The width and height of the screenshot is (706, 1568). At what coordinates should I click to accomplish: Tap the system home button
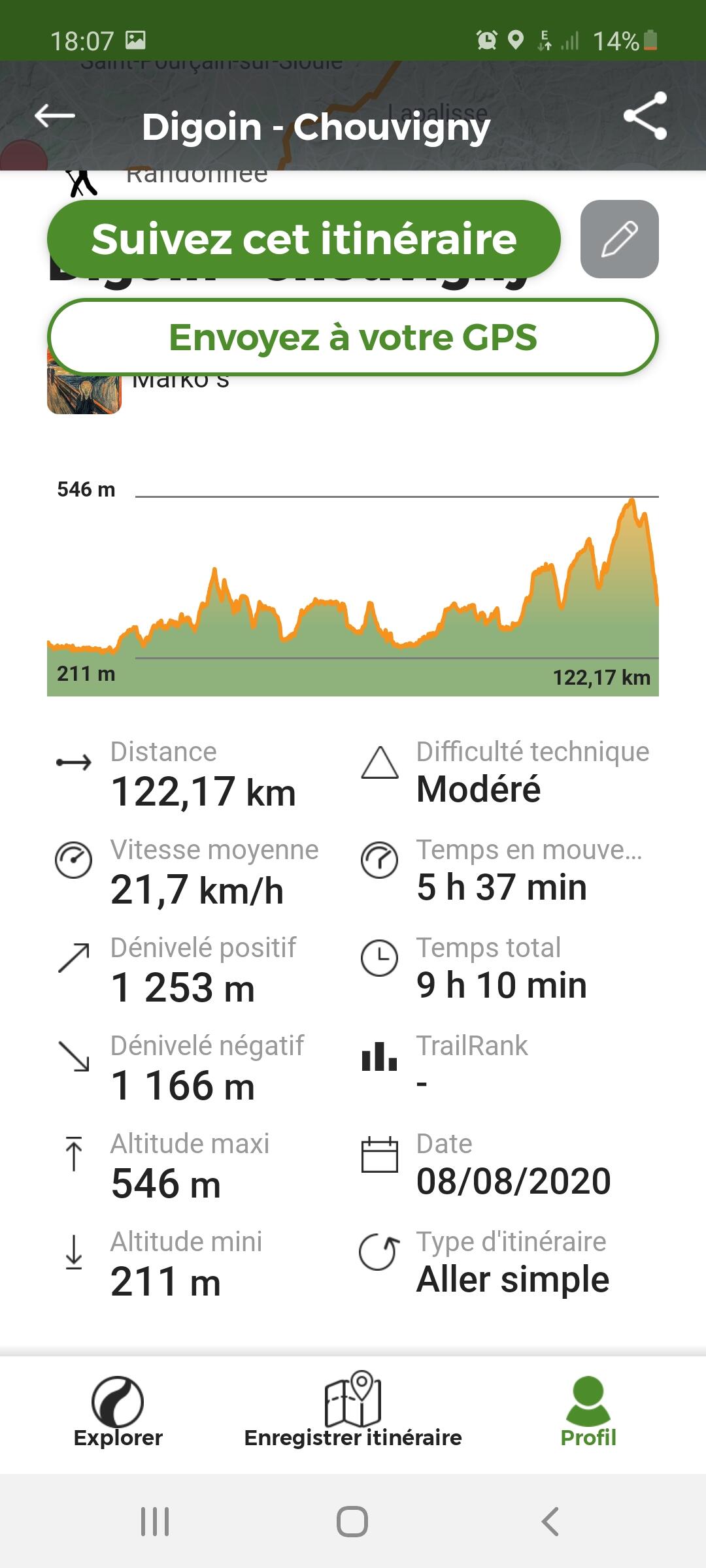click(x=352, y=1522)
